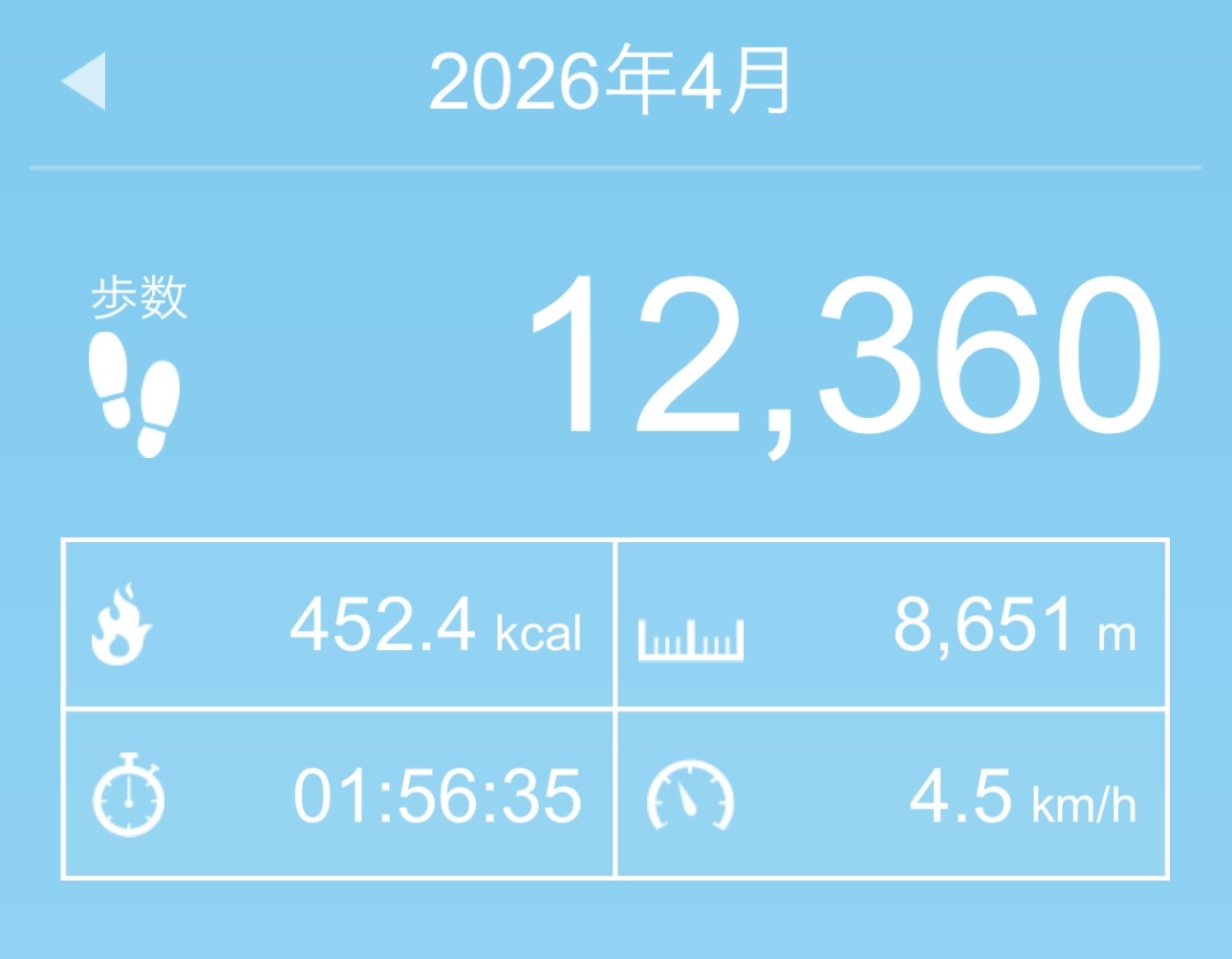Go to the previous month
This screenshot has width=1232, height=959.
pos(84,81)
